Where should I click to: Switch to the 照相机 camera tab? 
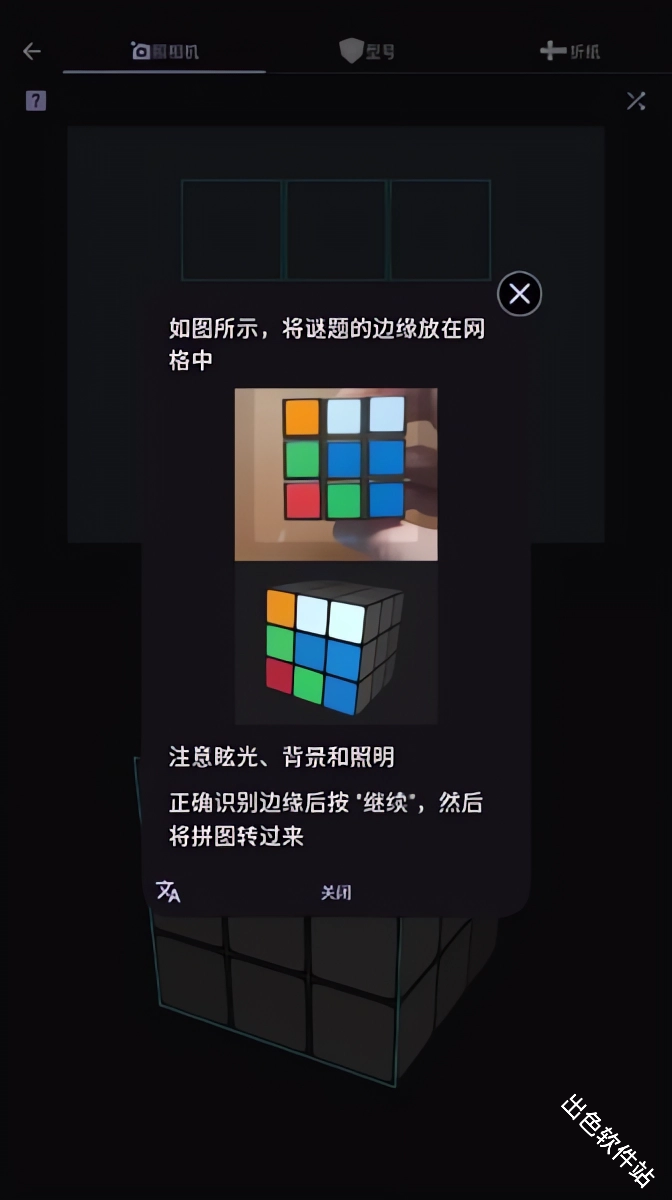(x=165, y=51)
